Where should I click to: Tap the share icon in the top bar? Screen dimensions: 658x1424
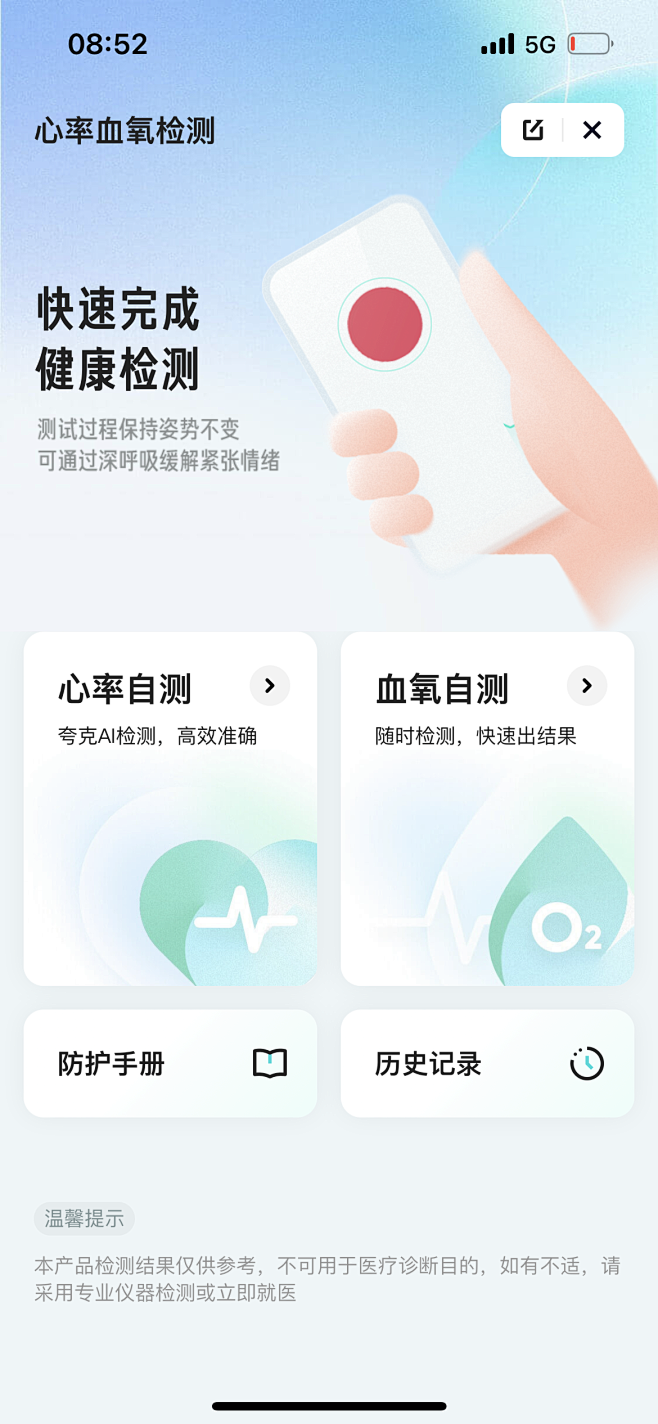click(x=533, y=130)
